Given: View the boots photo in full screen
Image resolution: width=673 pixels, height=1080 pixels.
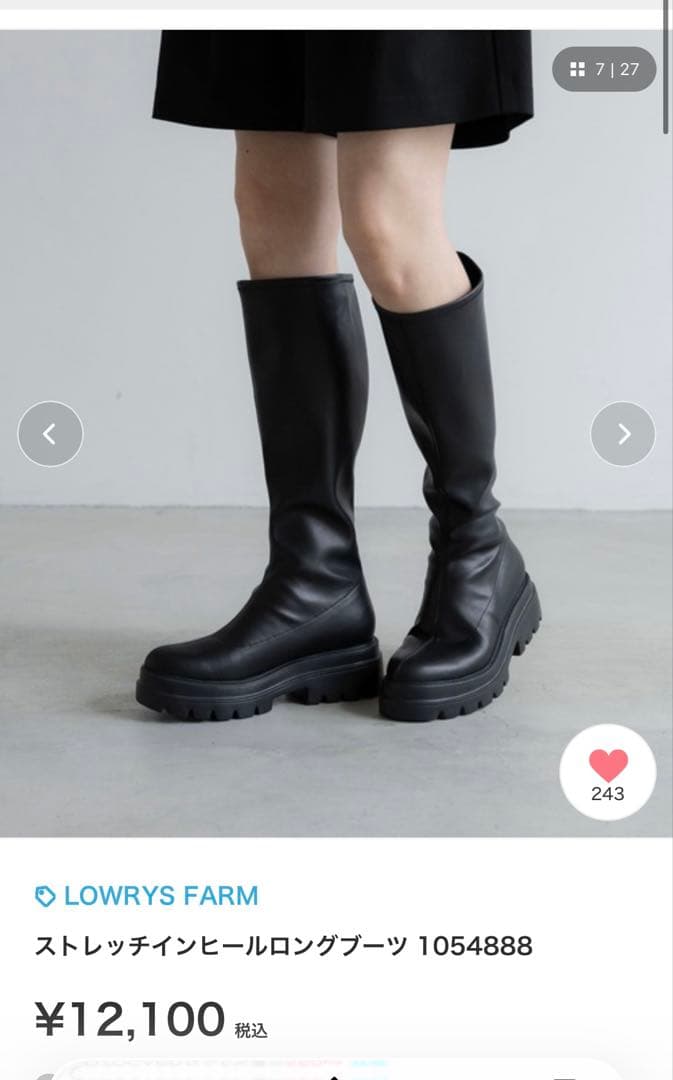Looking at the screenshot, I should coord(336,433).
